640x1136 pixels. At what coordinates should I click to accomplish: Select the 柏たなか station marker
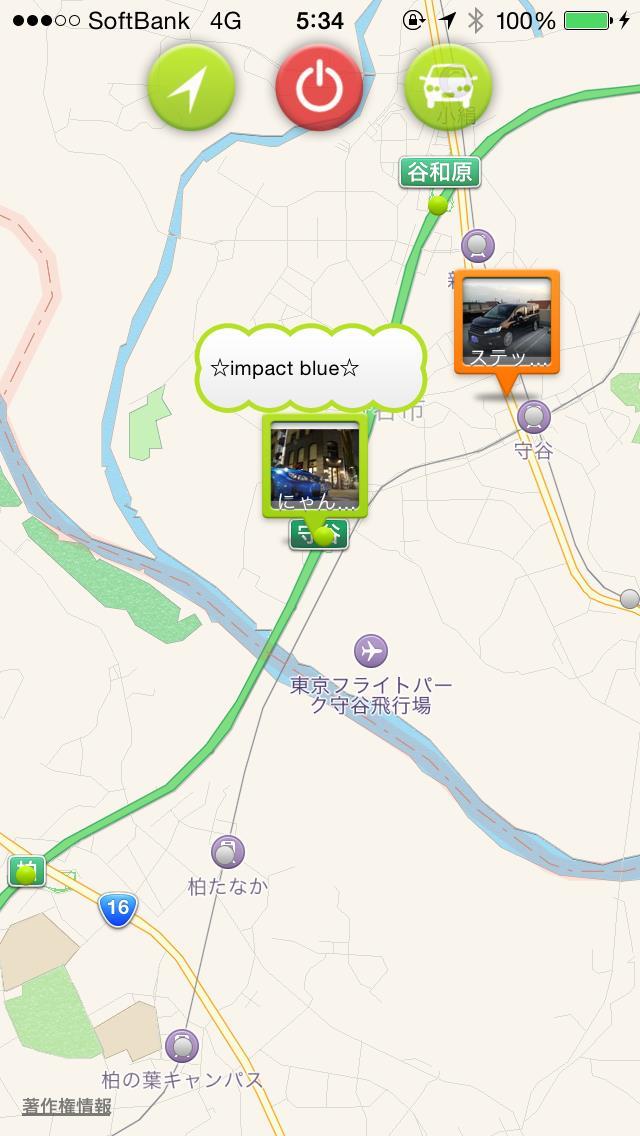tap(228, 853)
